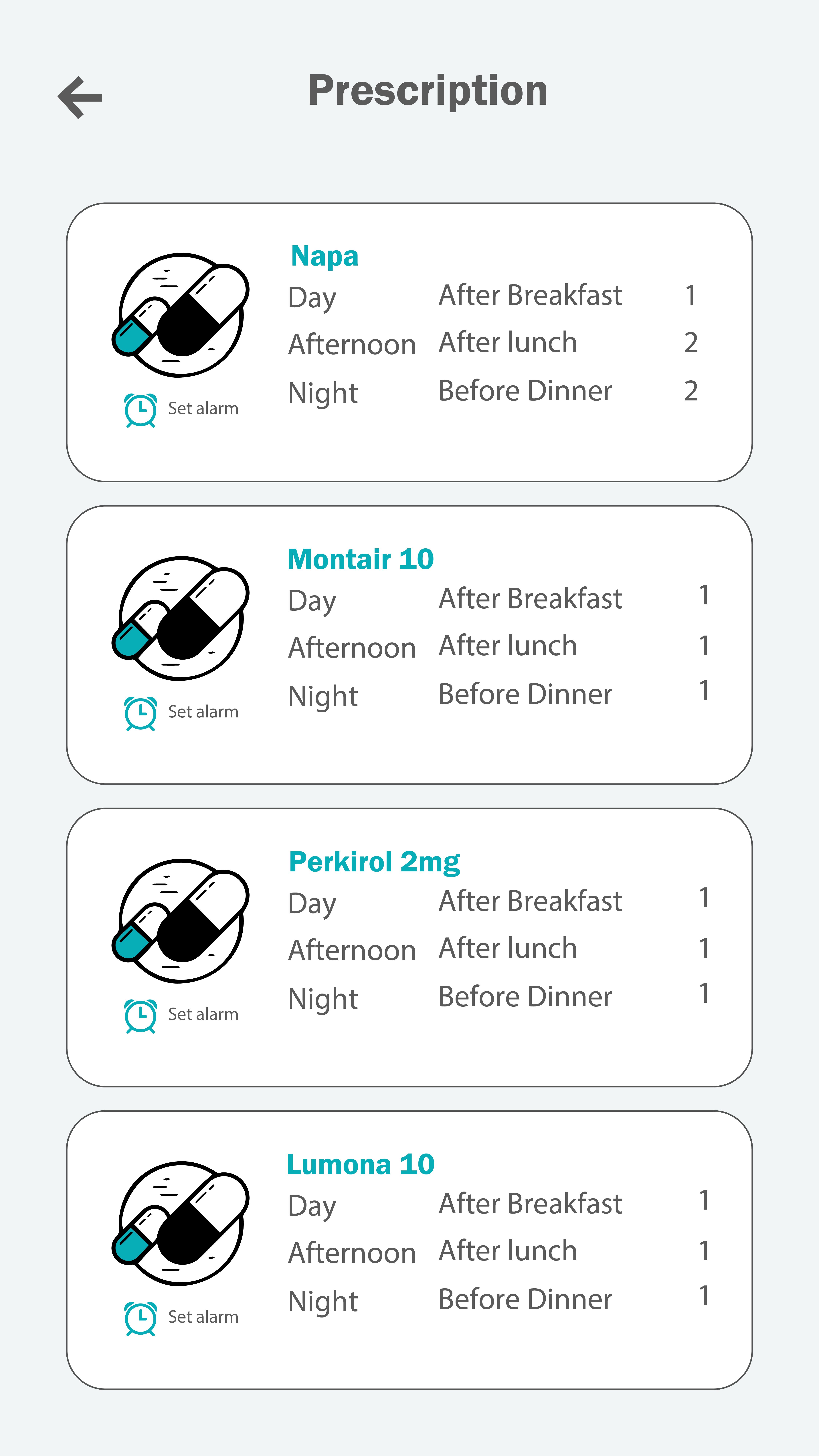
Task: Set alarm for Napa
Action: [x=181, y=409]
